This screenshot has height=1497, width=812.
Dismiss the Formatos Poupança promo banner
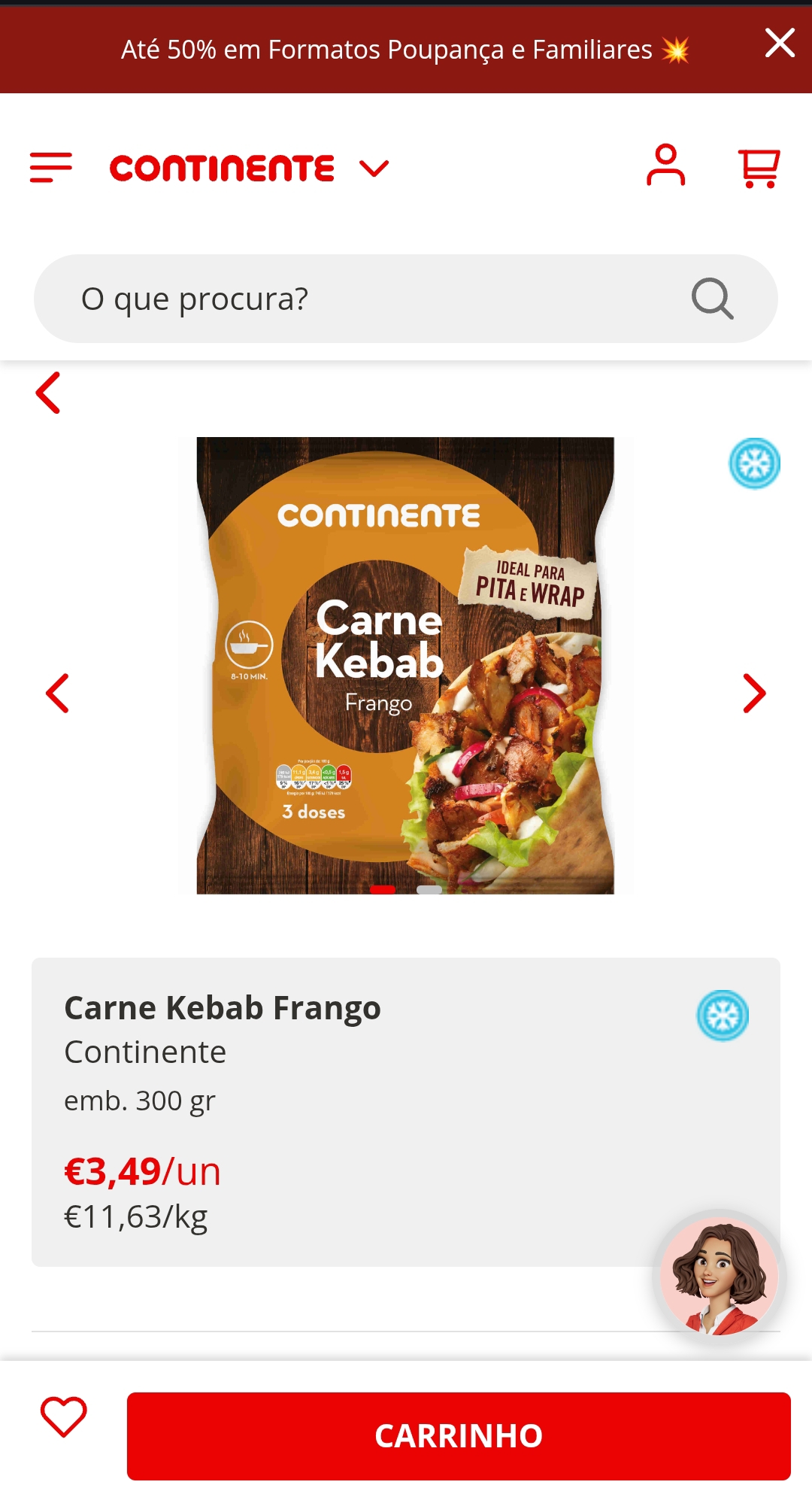(x=780, y=43)
